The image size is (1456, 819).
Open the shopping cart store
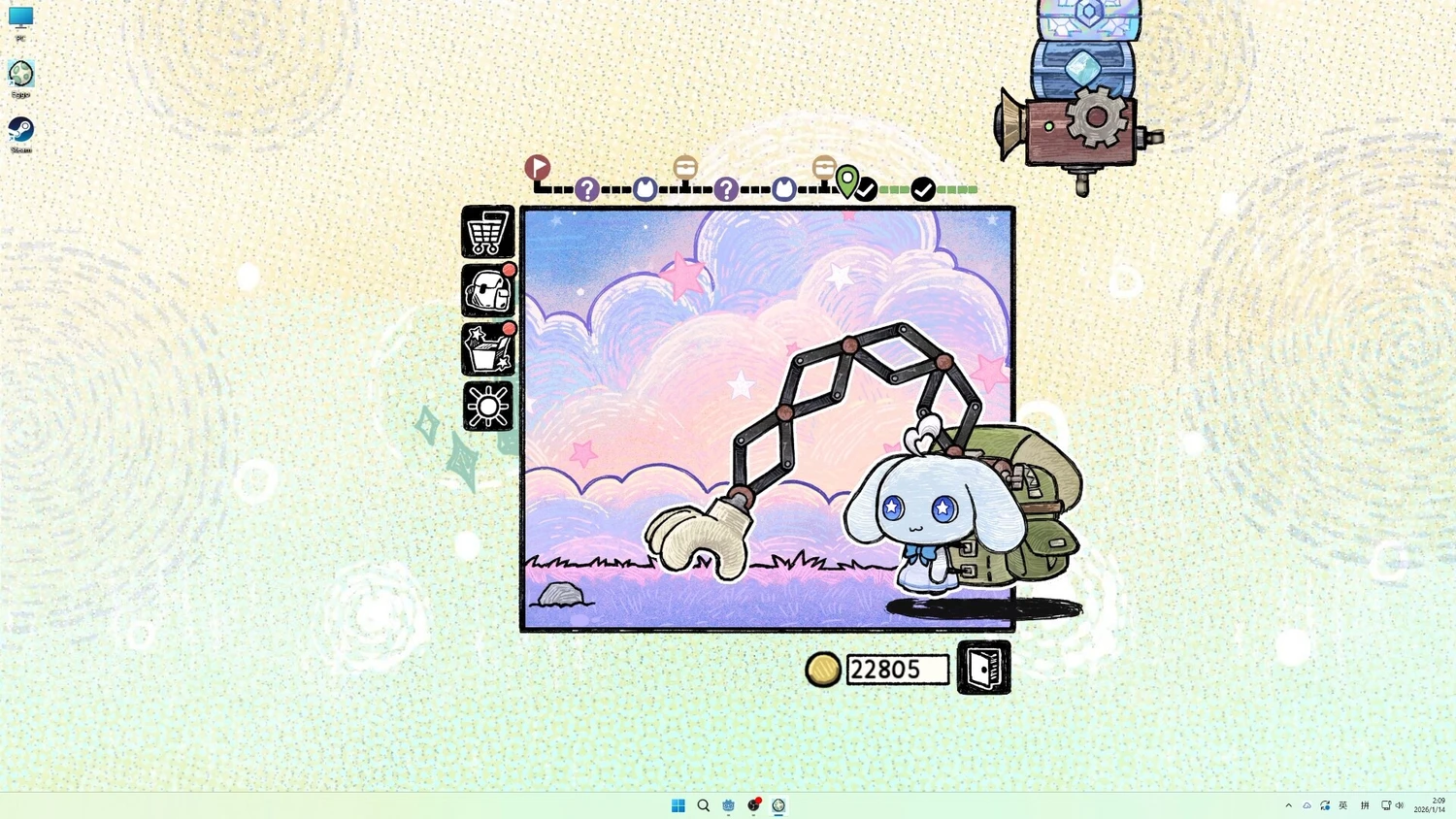point(487,233)
